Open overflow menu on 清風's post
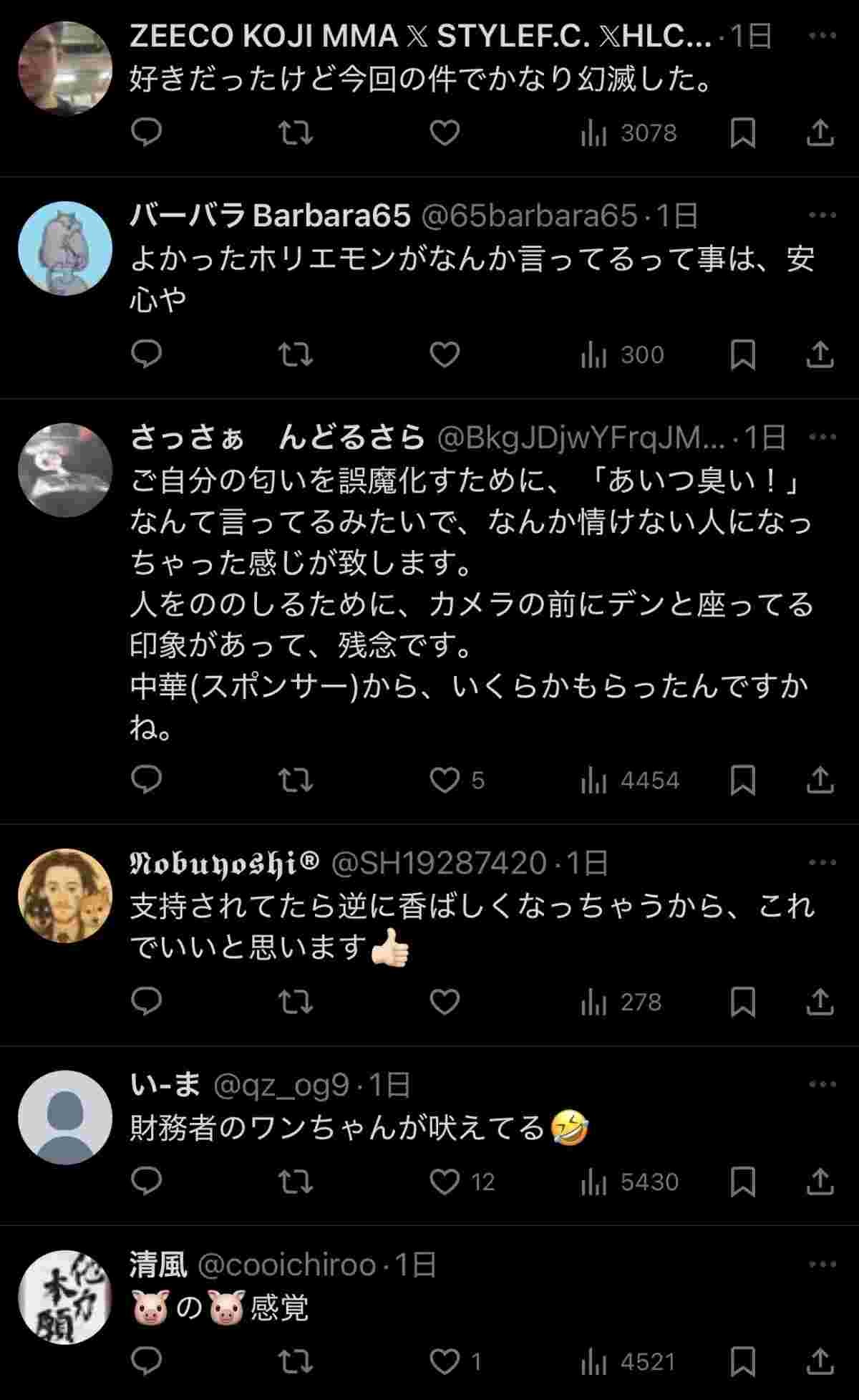The width and height of the screenshot is (859, 1400). 822,1265
